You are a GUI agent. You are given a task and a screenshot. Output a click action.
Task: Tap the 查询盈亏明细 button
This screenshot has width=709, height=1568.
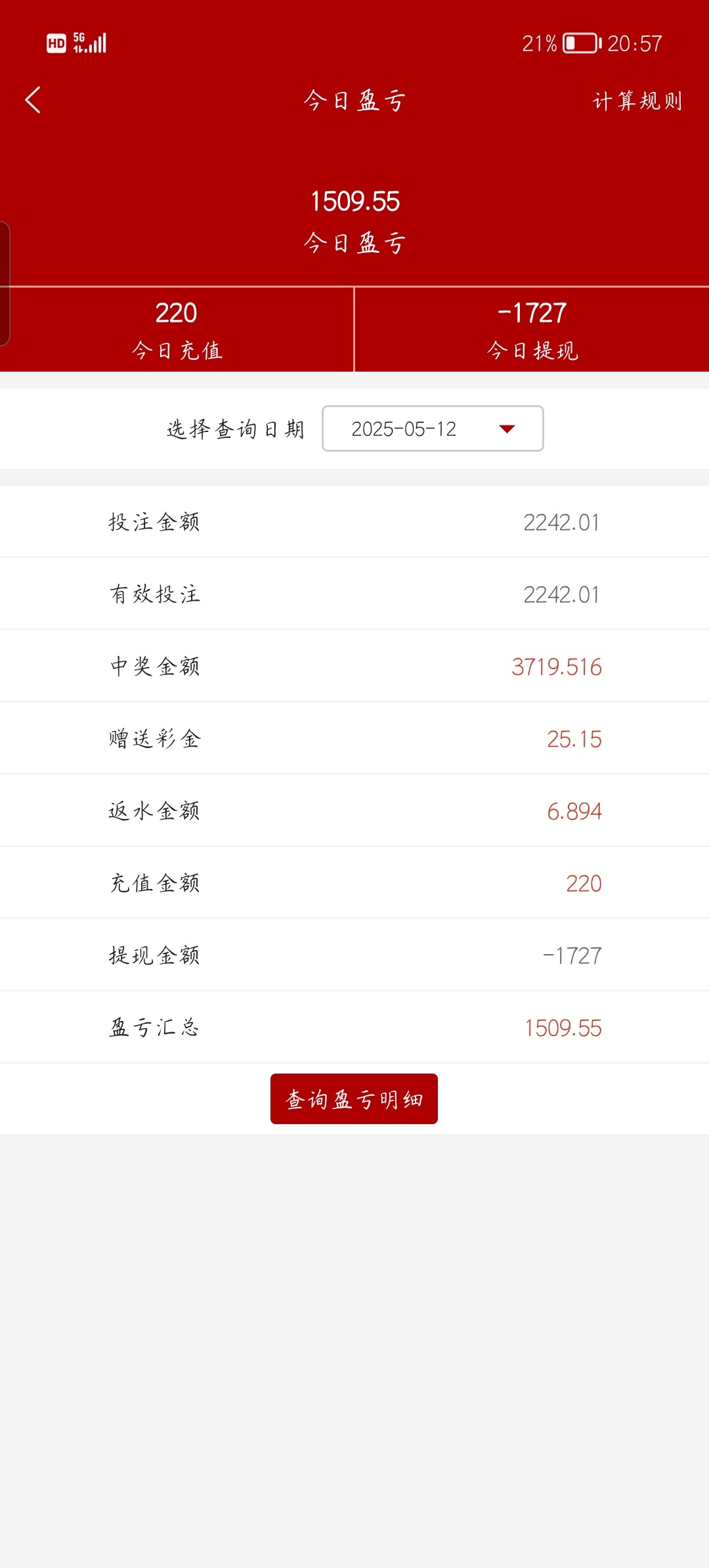point(354,1099)
